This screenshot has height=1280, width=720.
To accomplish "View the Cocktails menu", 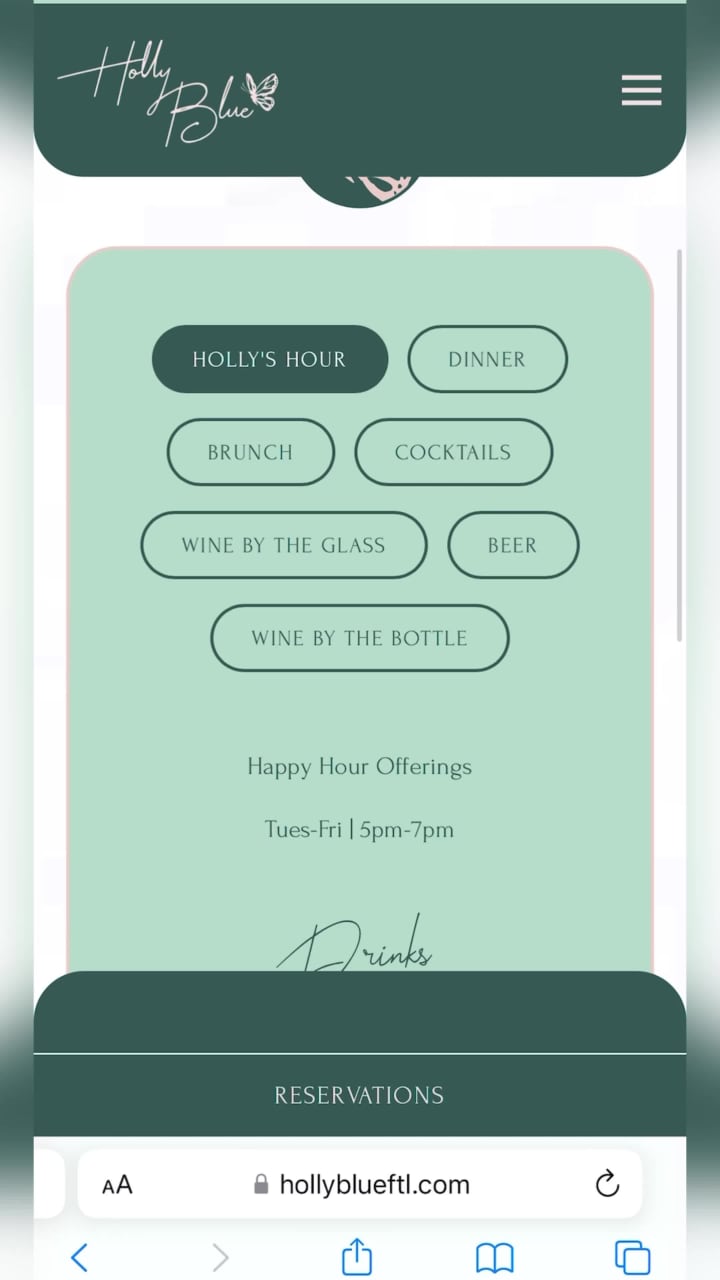I will coord(453,452).
